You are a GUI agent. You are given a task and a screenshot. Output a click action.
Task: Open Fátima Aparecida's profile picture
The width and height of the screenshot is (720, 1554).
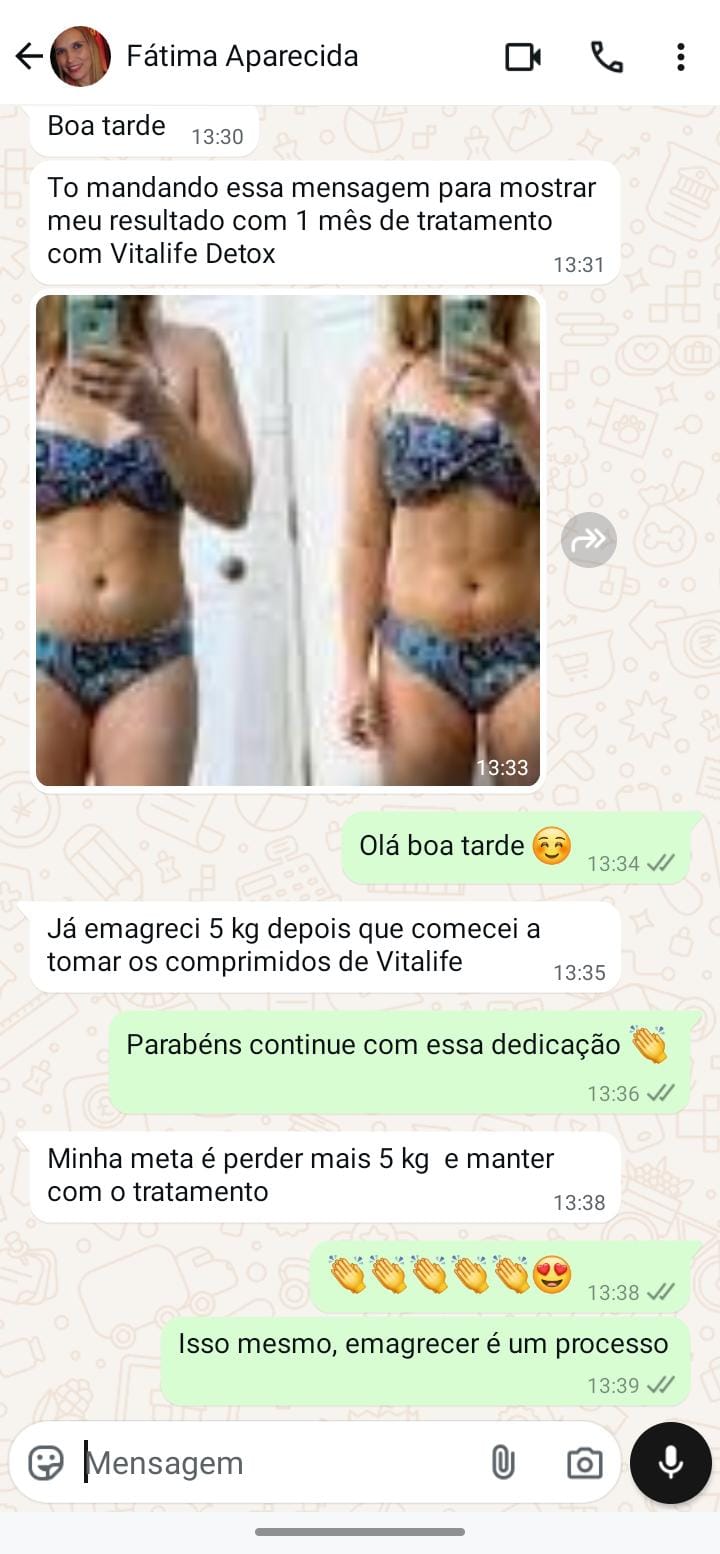pyautogui.click(x=79, y=56)
